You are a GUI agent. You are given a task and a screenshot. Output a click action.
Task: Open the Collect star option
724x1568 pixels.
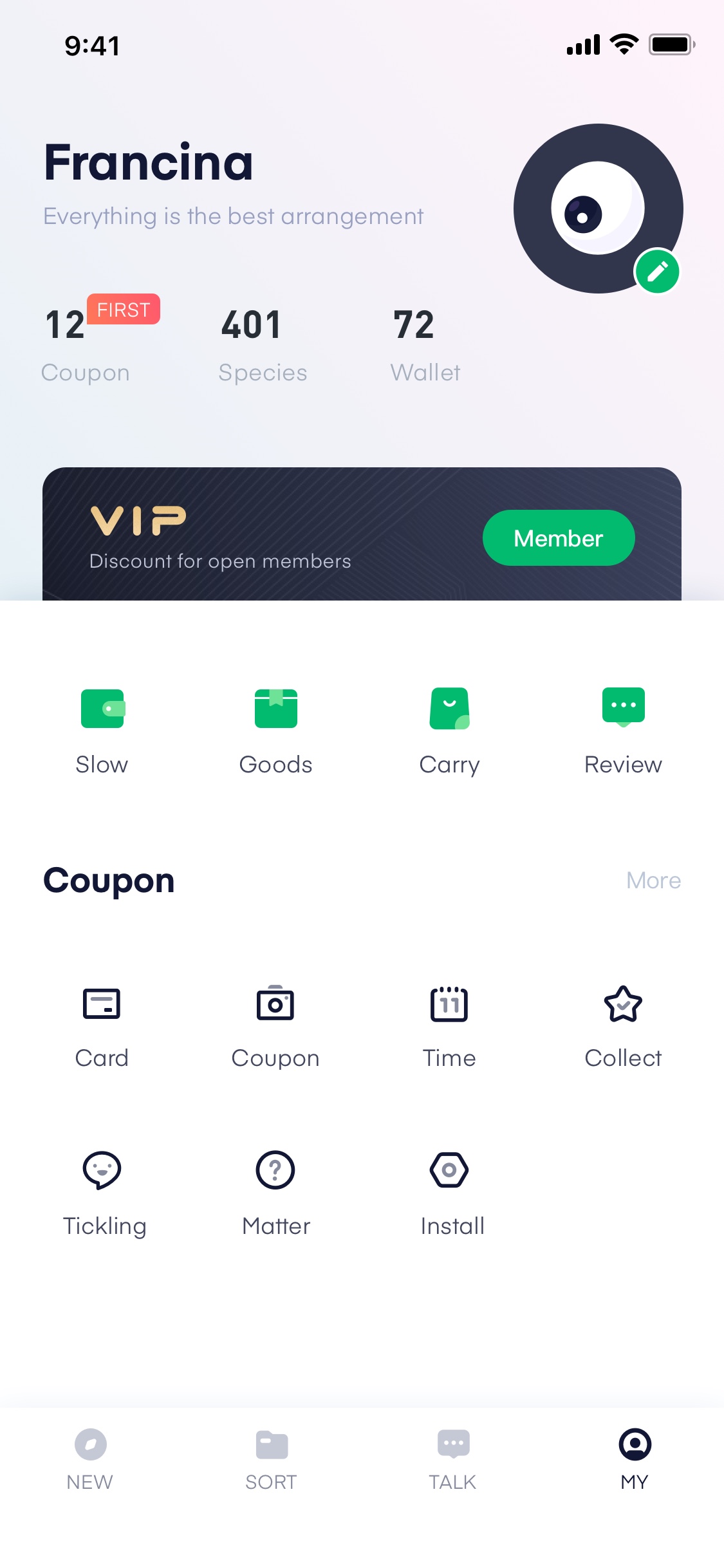[x=623, y=1027]
